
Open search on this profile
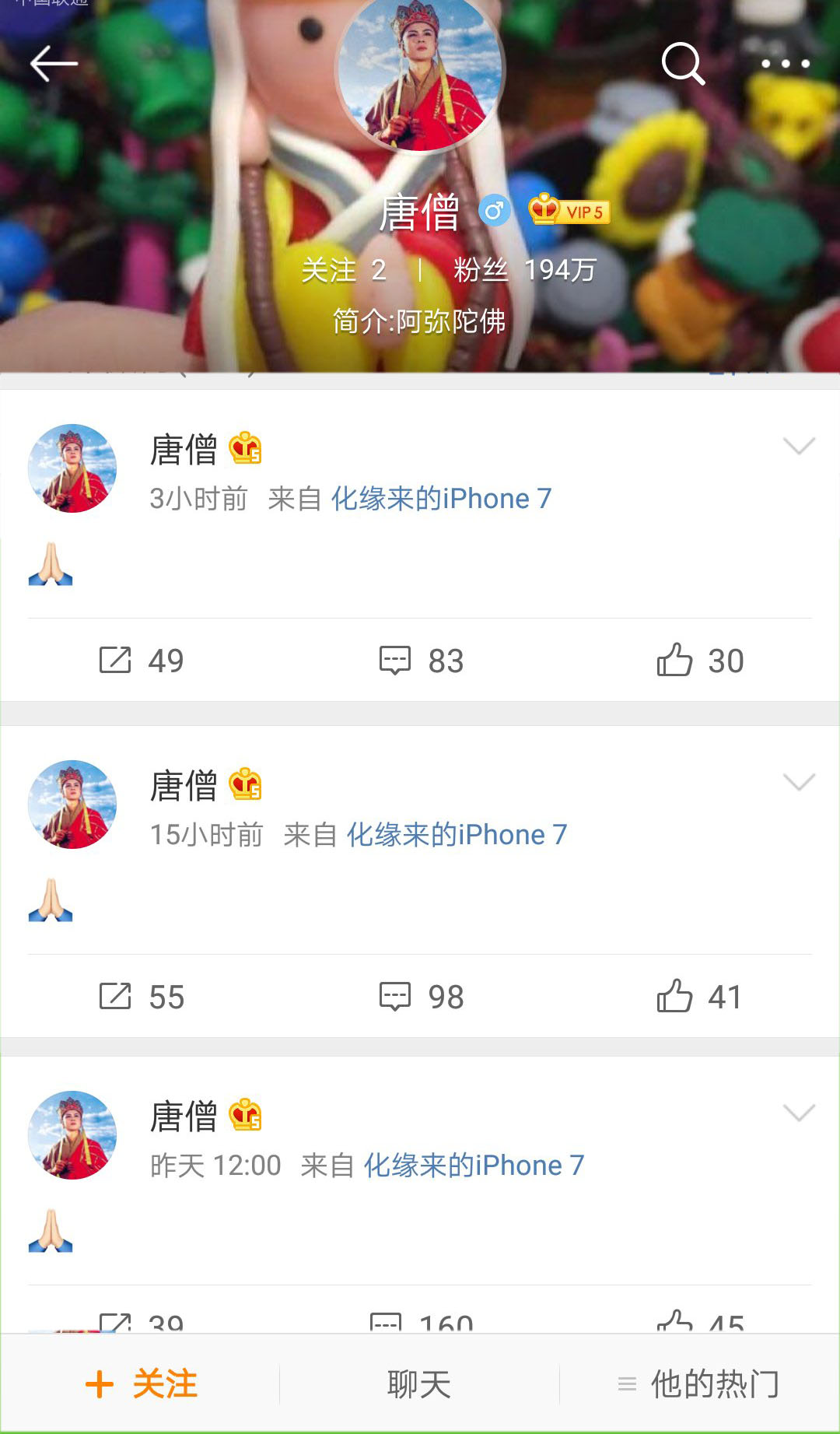tap(682, 64)
